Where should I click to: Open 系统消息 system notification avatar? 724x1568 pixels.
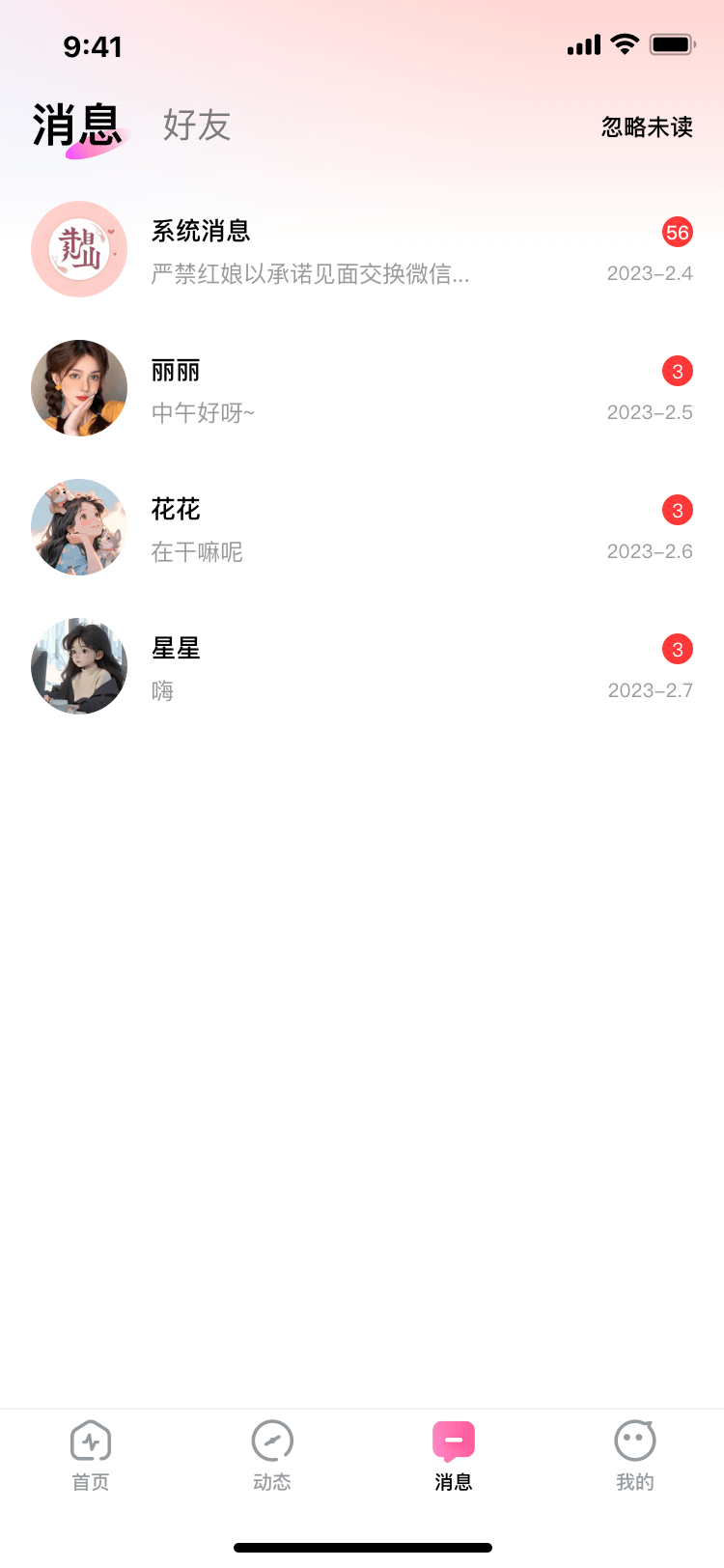coord(78,249)
